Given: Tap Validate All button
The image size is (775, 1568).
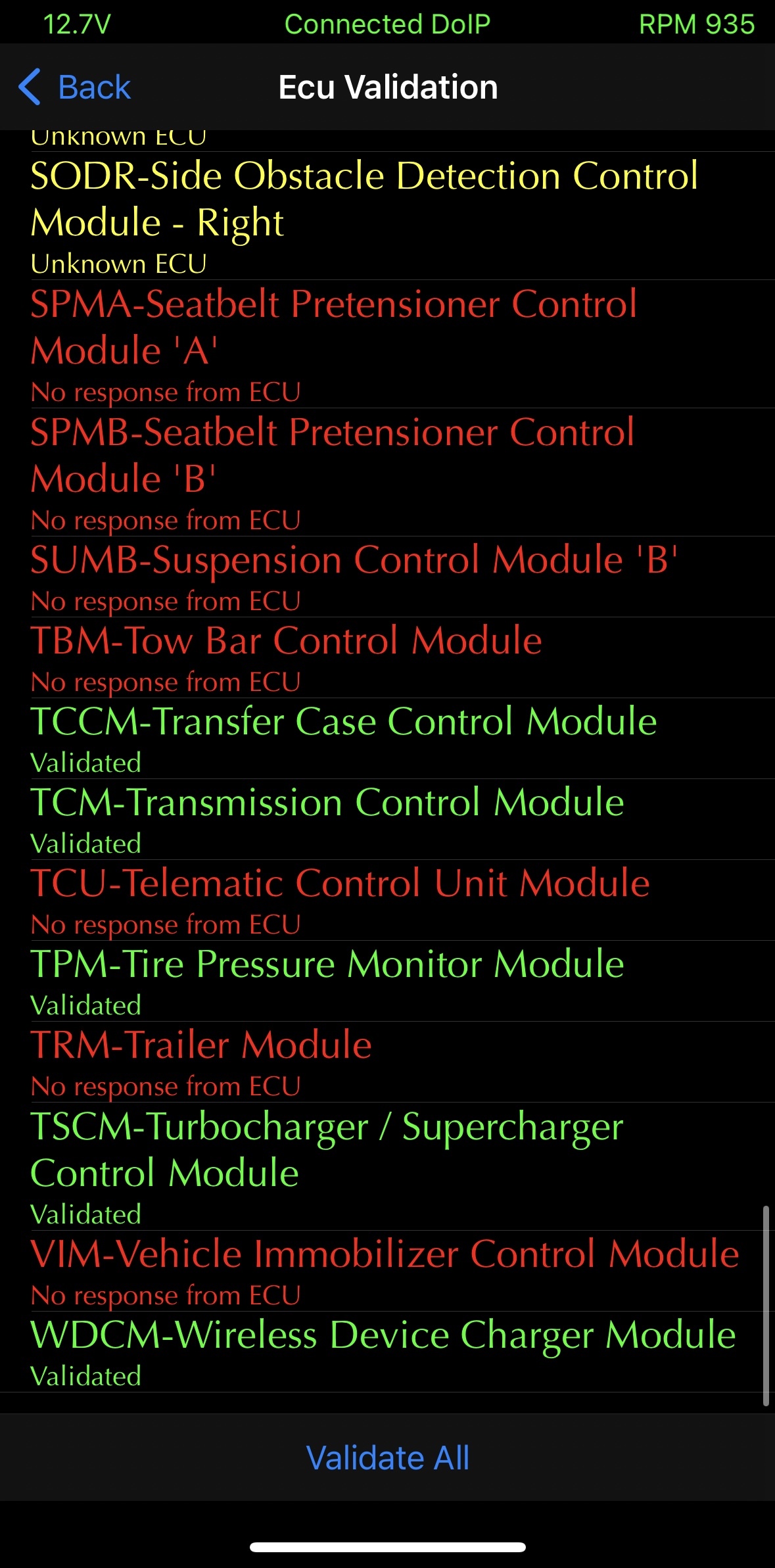Looking at the screenshot, I should tap(387, 1457).
